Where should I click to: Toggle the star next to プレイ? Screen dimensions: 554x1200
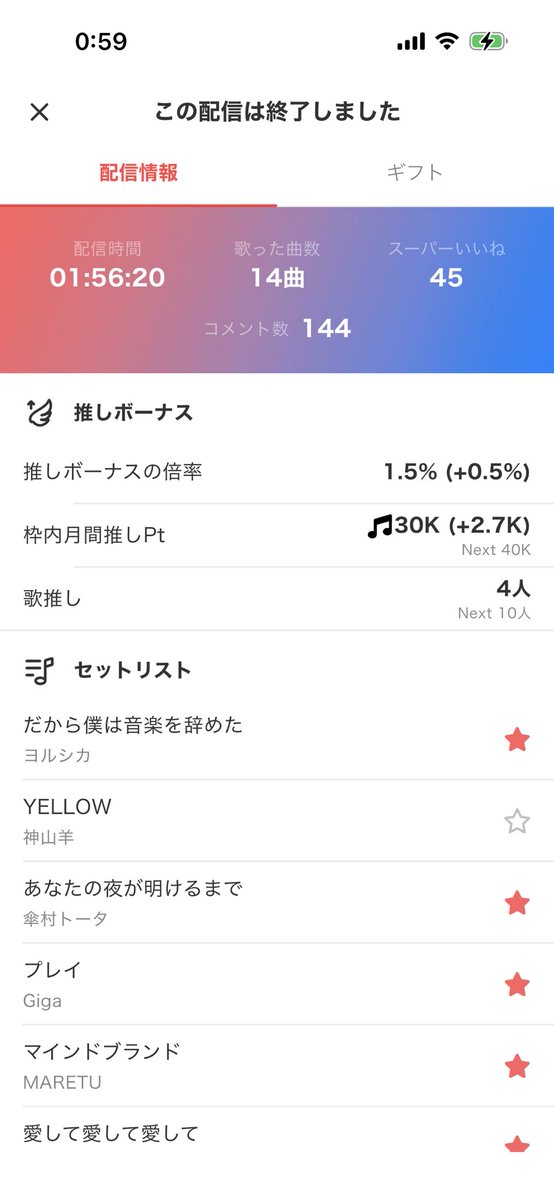[517, 985]
